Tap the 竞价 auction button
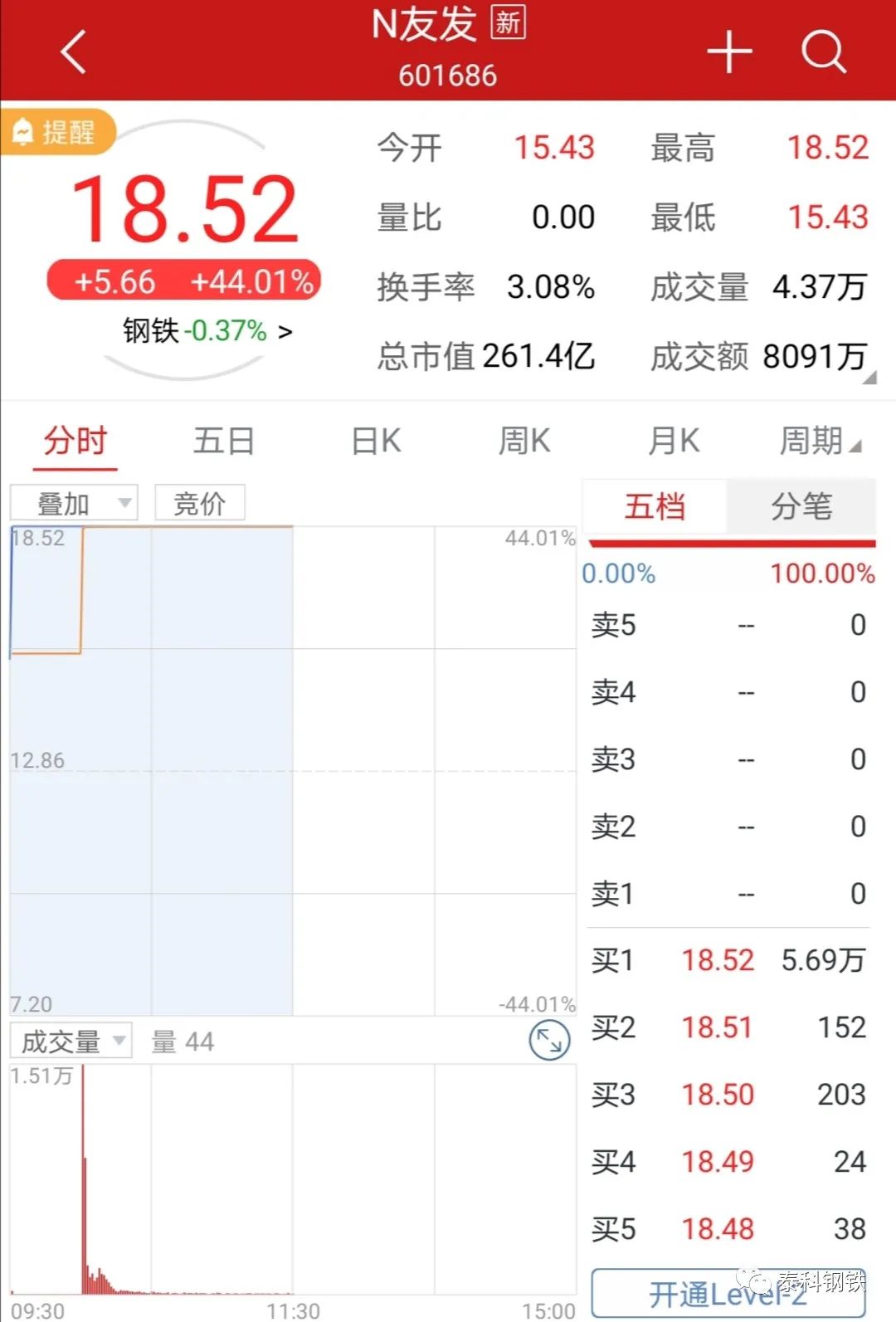 coord(199,502)
